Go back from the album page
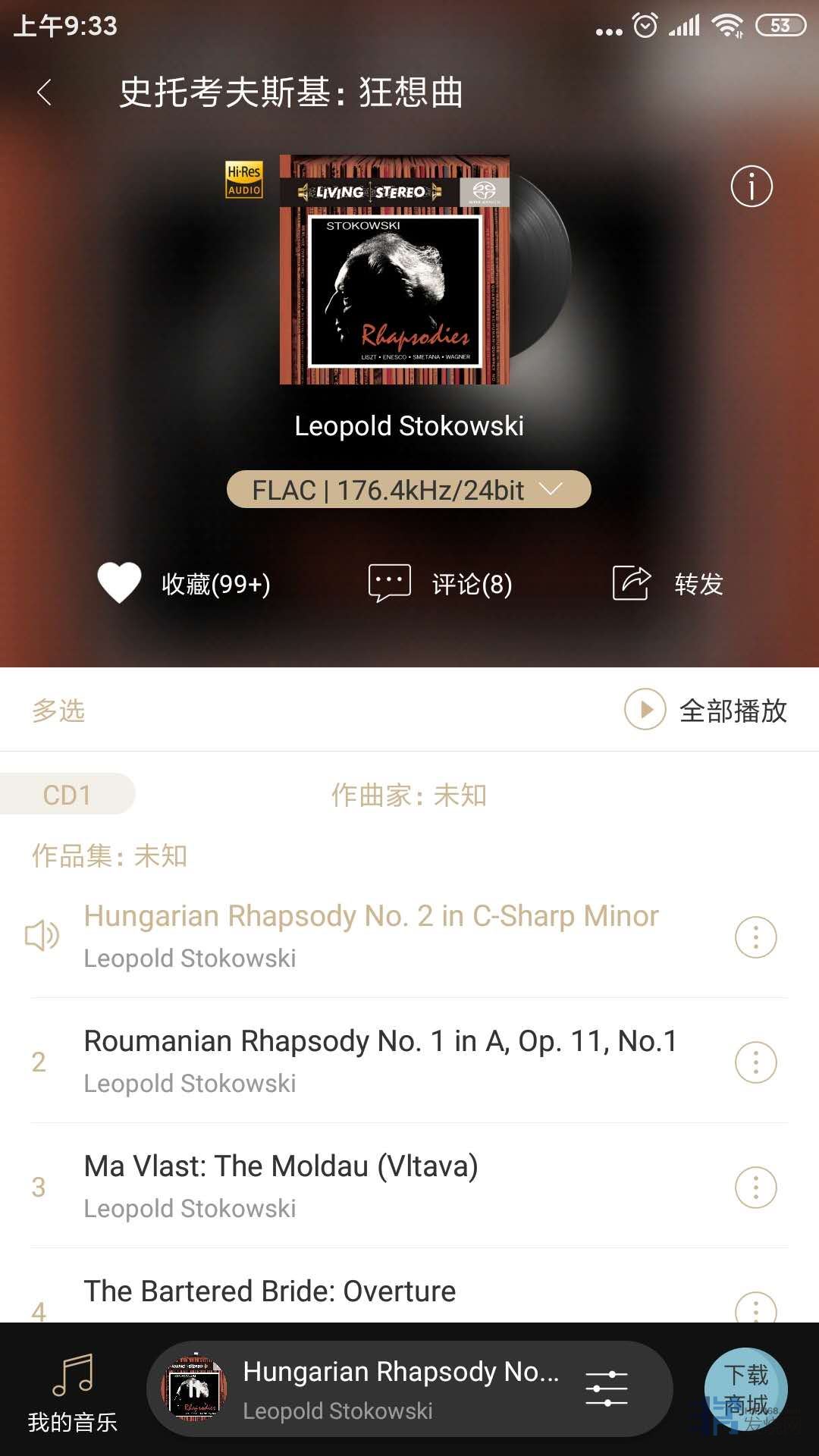 click(x=44, y=93)
